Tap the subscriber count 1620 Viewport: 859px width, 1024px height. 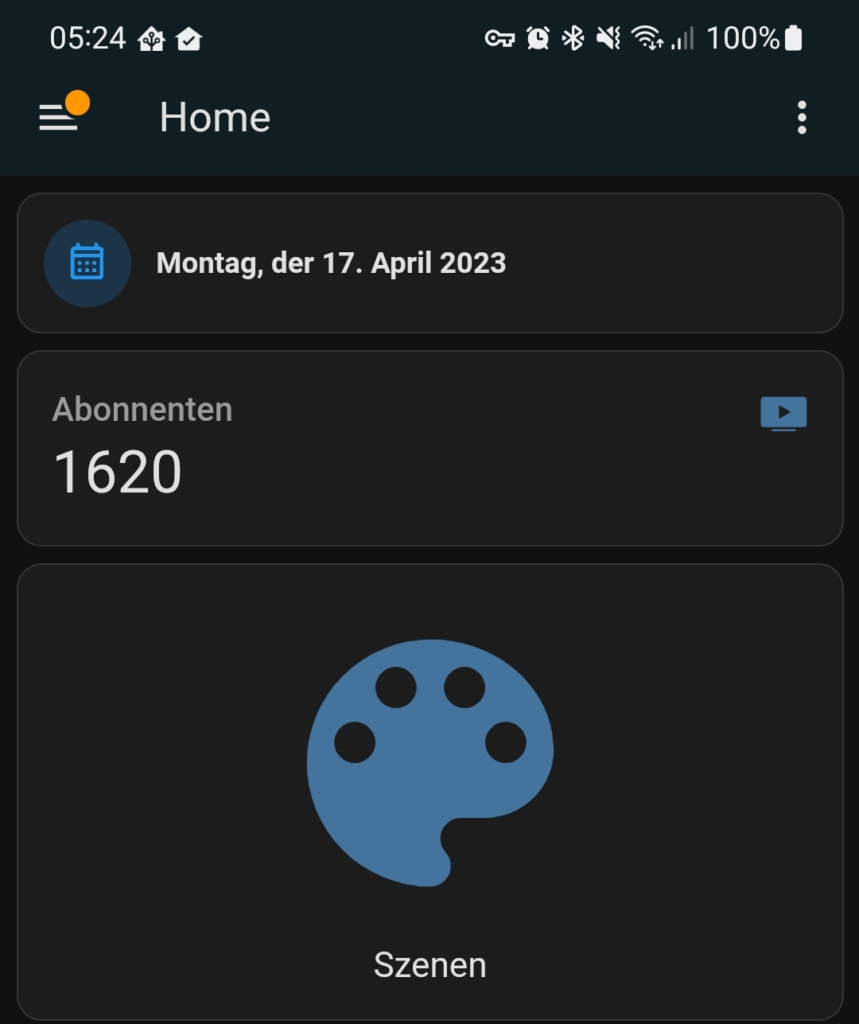tap(118, 472)
